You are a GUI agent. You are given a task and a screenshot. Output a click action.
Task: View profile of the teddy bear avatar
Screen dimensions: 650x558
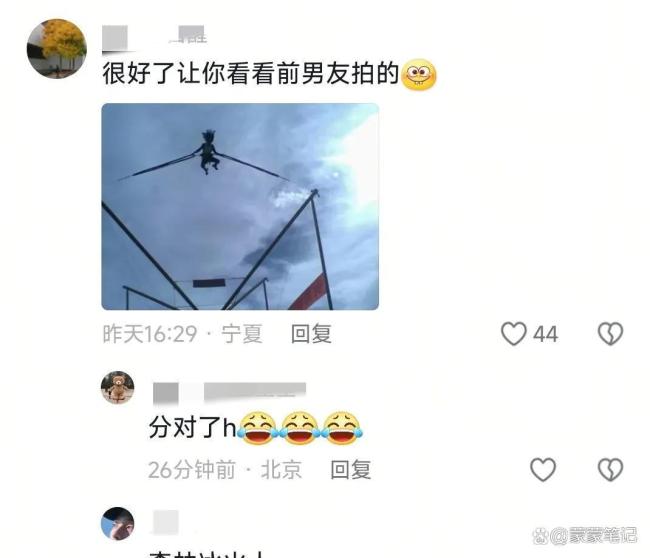[x=118, y=388]
